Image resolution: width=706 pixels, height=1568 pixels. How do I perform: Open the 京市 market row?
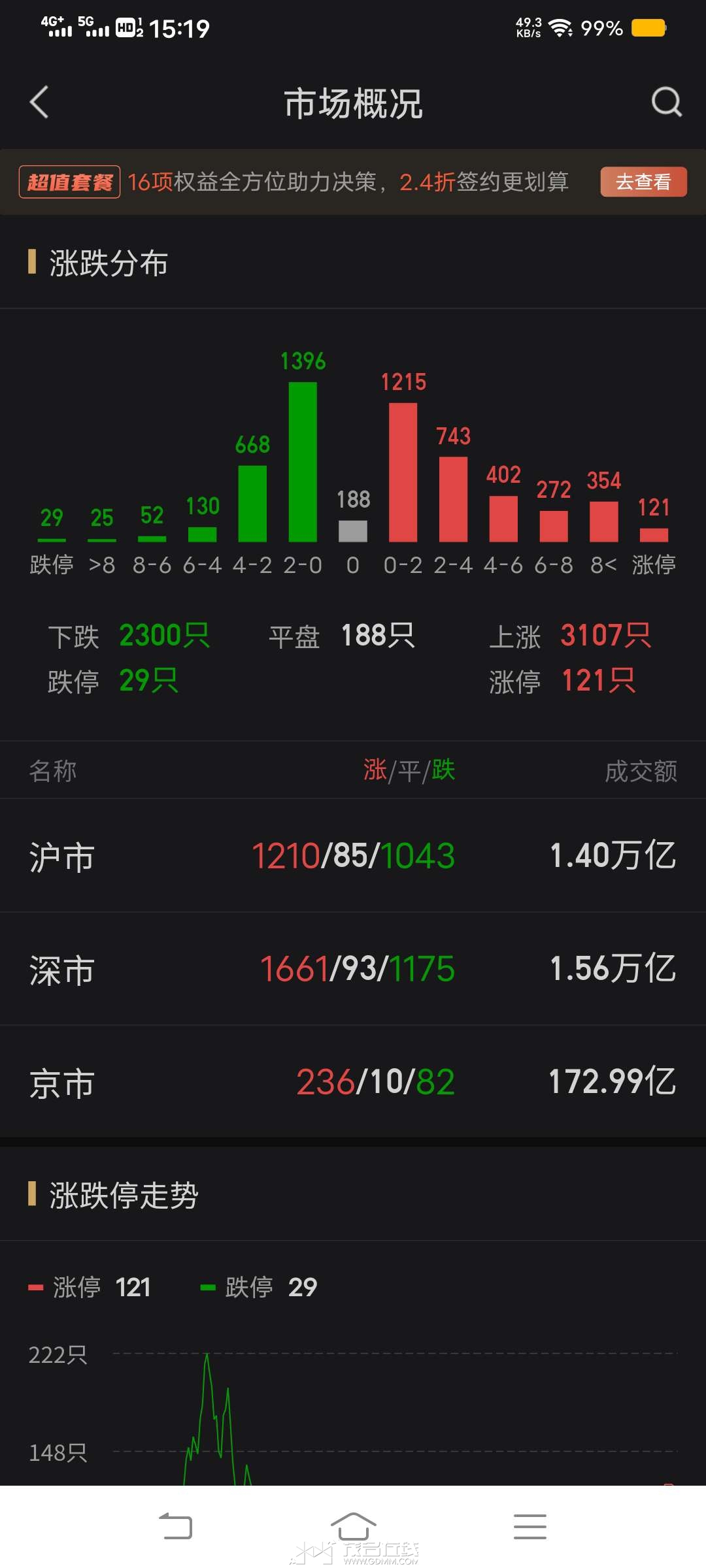tap(353, 1081)
